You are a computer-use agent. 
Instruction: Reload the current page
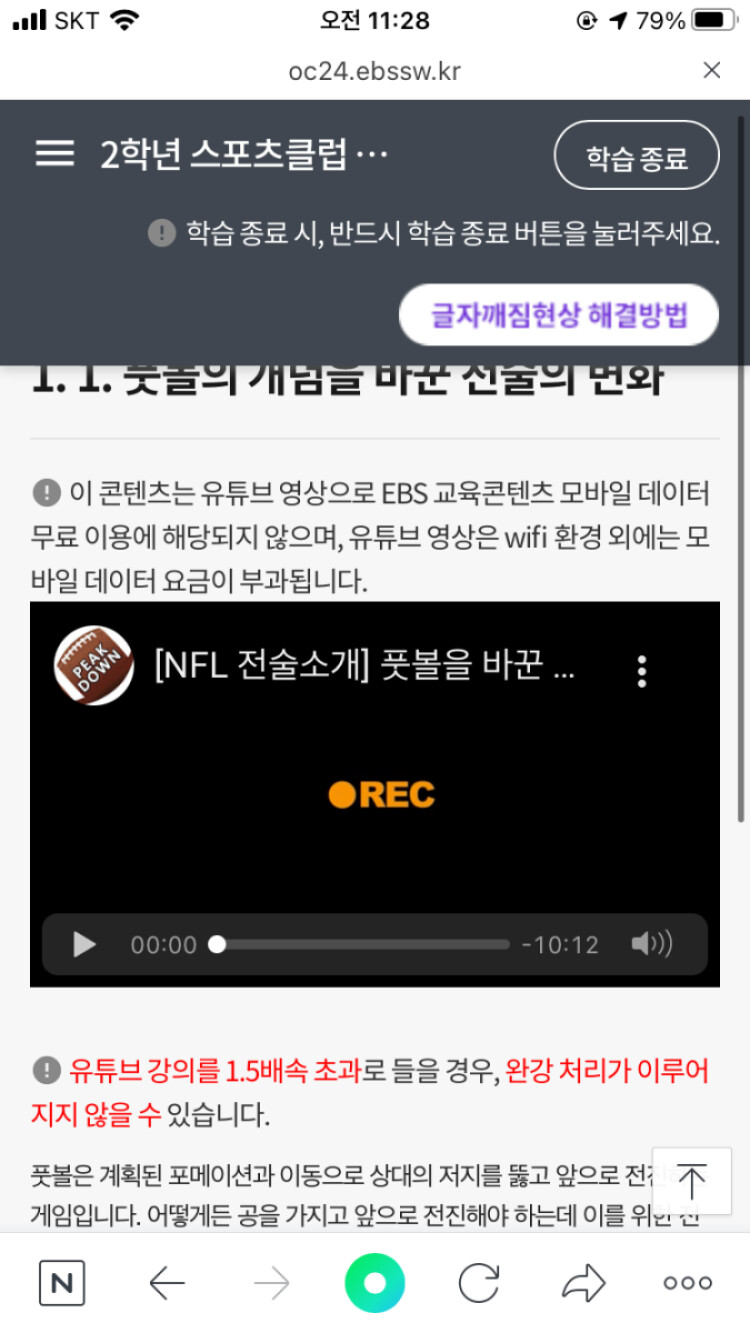tap(479, 1283)
